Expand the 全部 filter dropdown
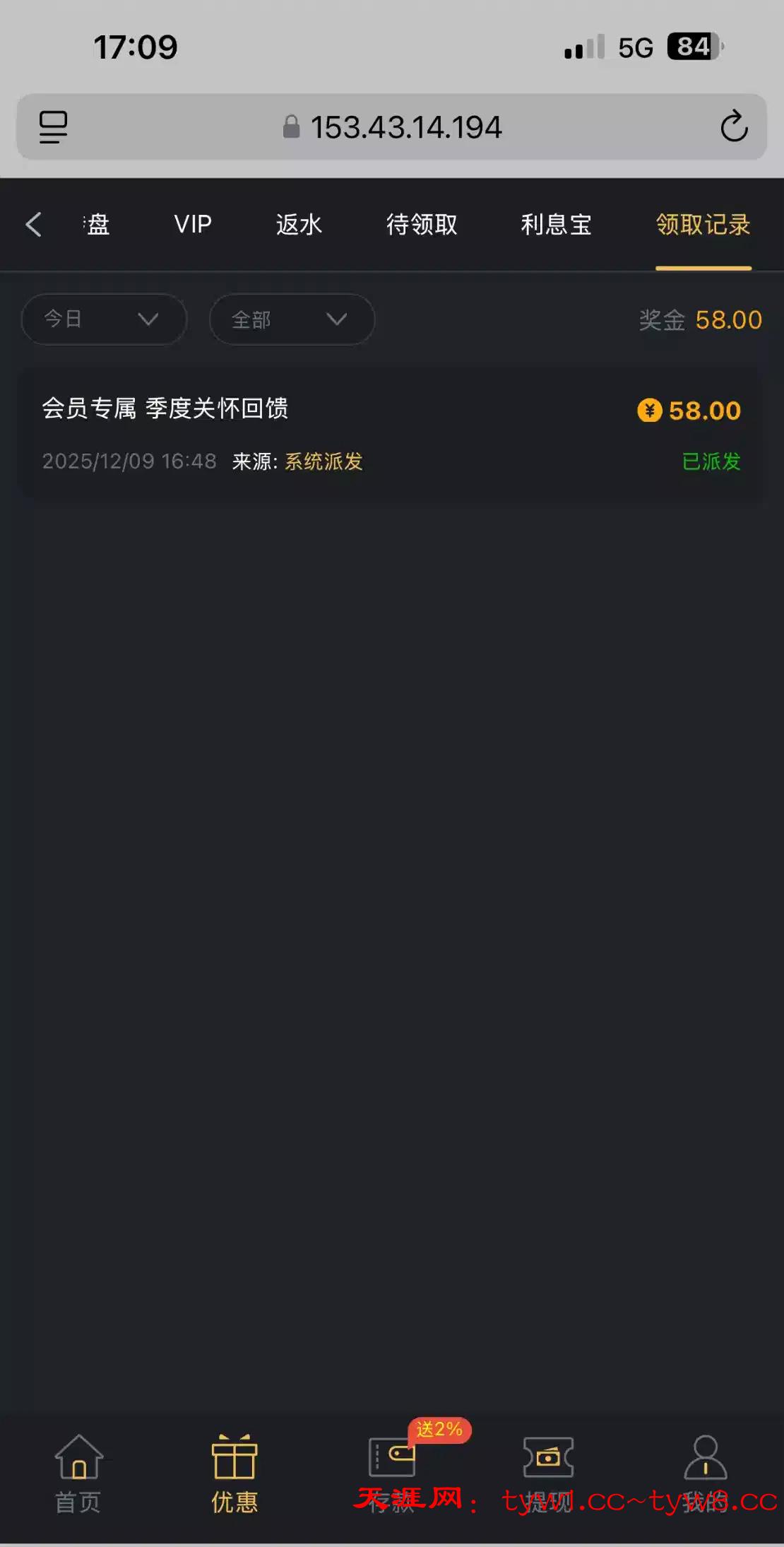This screenshot has height=1547, width=784. (292, 319)
